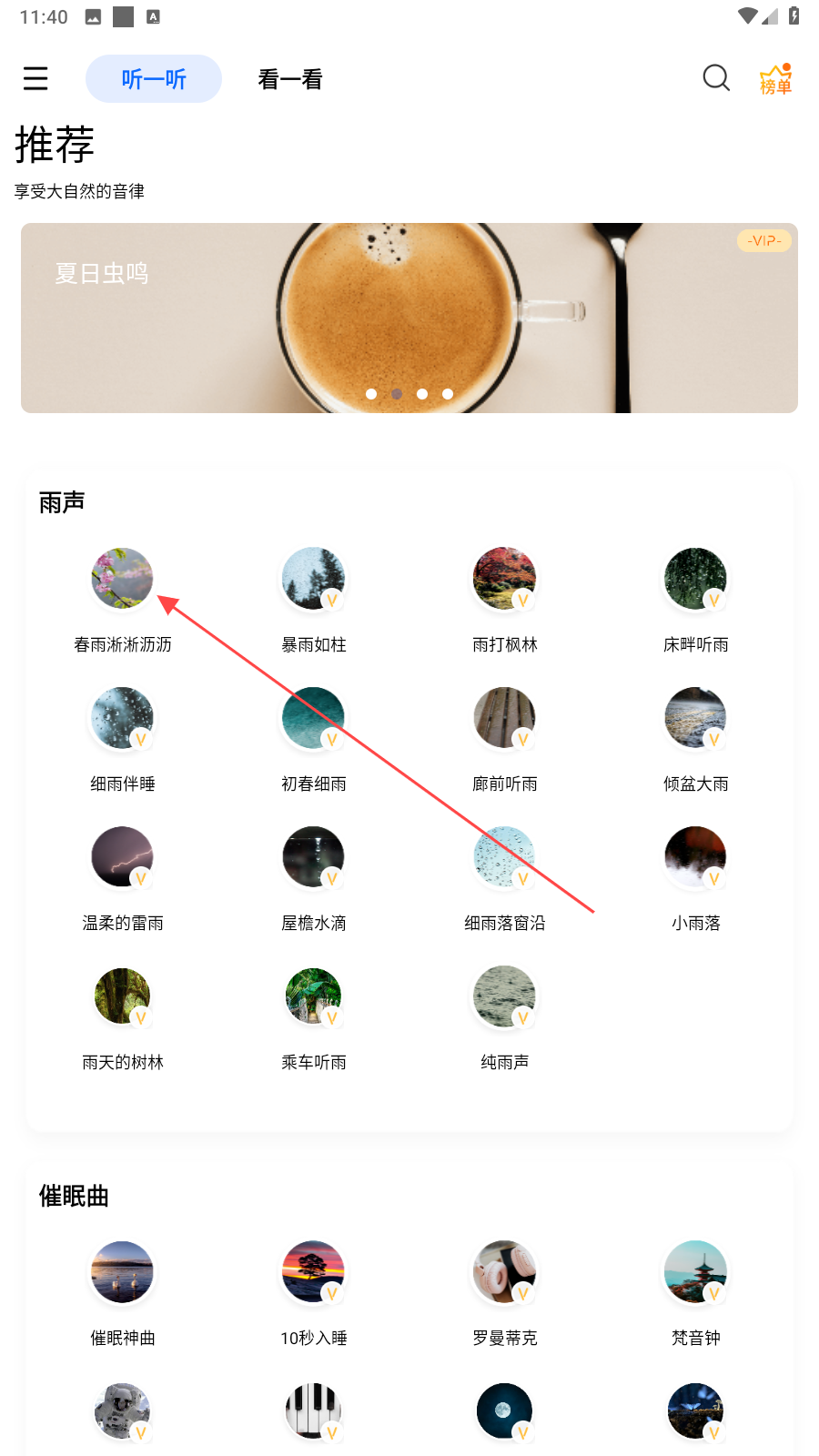Play 乘车听雨 sound
This screenshot has height=1456, width=819.
point(313,996)
